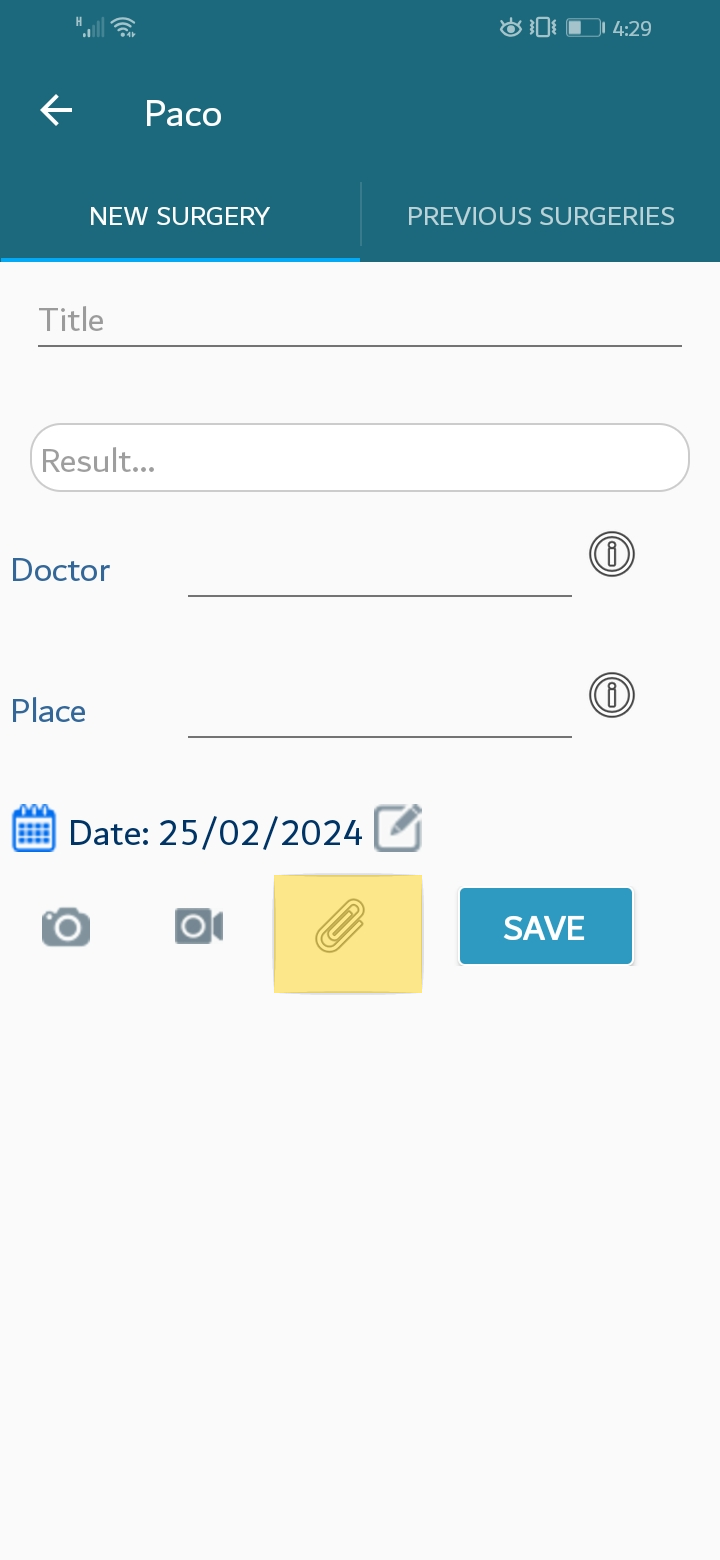Open the info icon next to Place
The image size is (720, 1560).
tap(612, 695)
